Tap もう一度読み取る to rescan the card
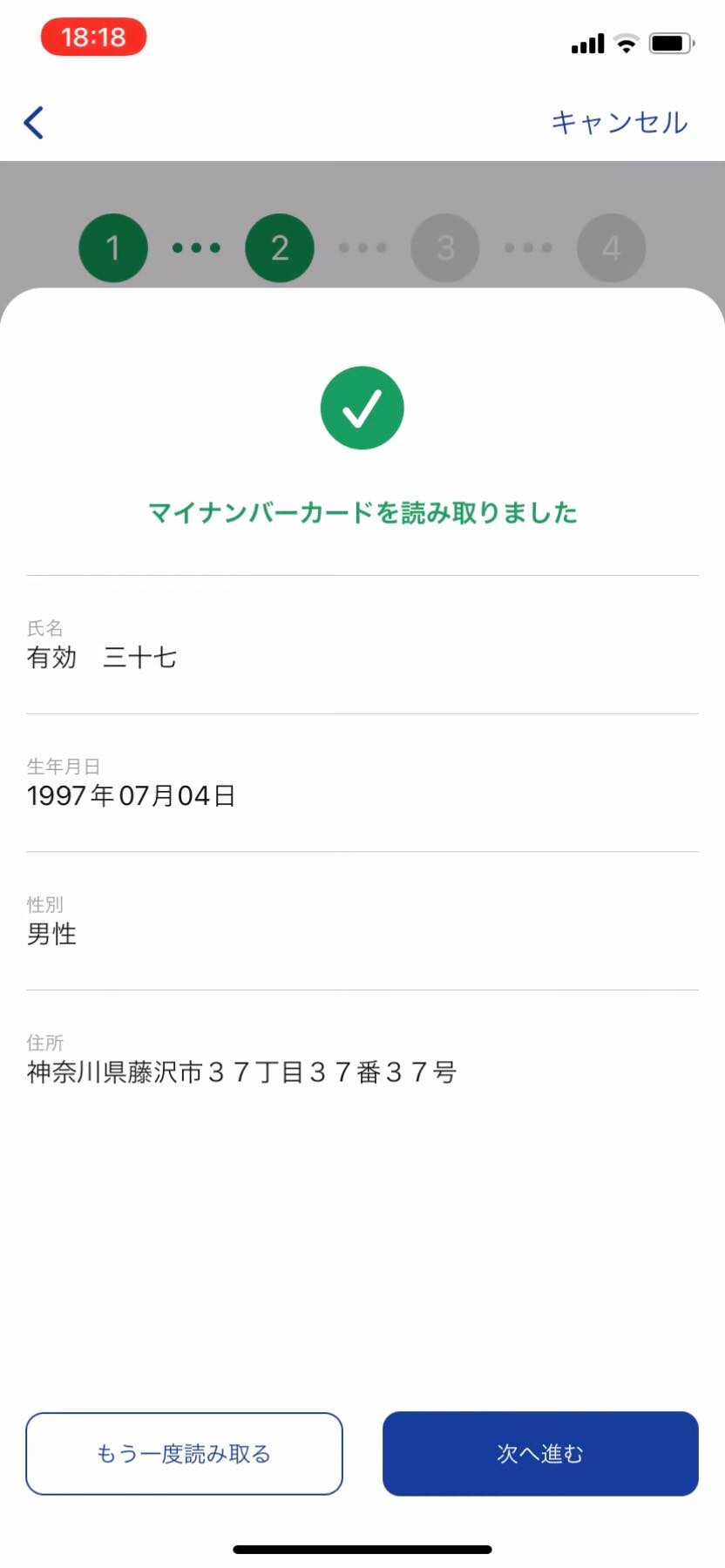725x1568 pixels. pos(184,1454)
